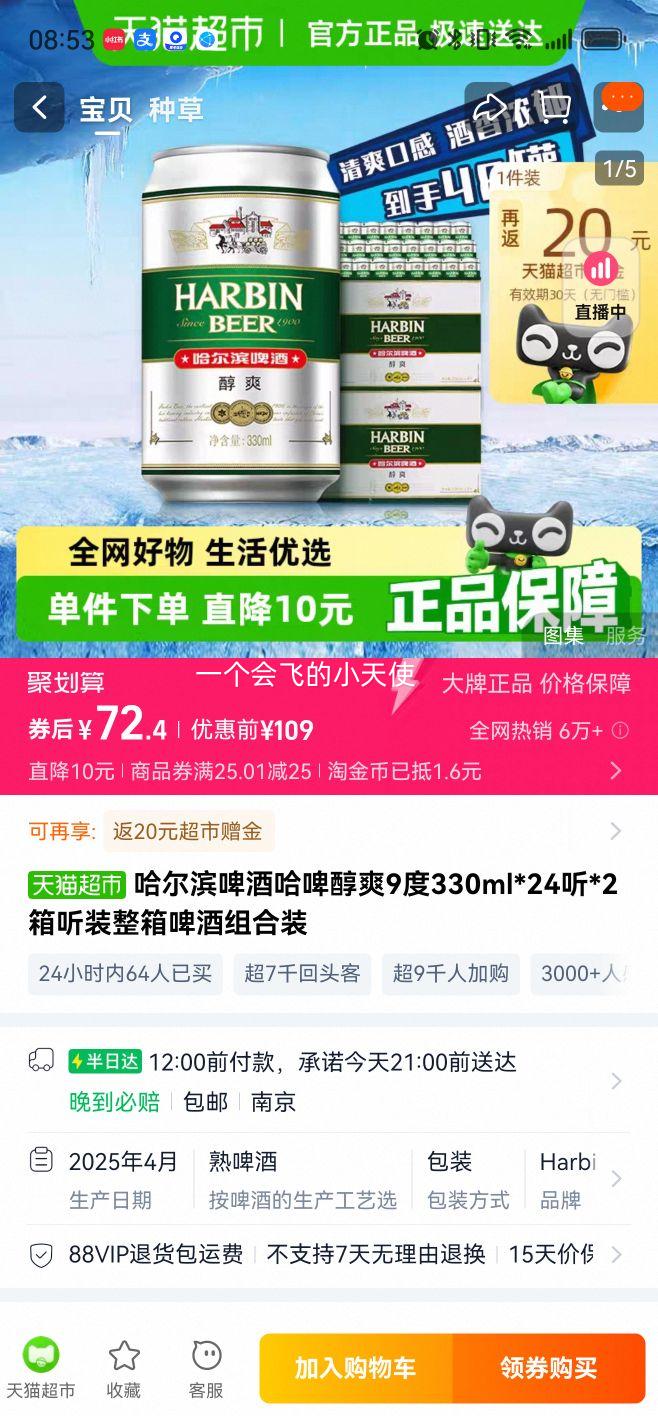Viewport: 658px width, 1416px height.
Task: Tap the 超7千回头客 chip
Action: pos(302,973)
